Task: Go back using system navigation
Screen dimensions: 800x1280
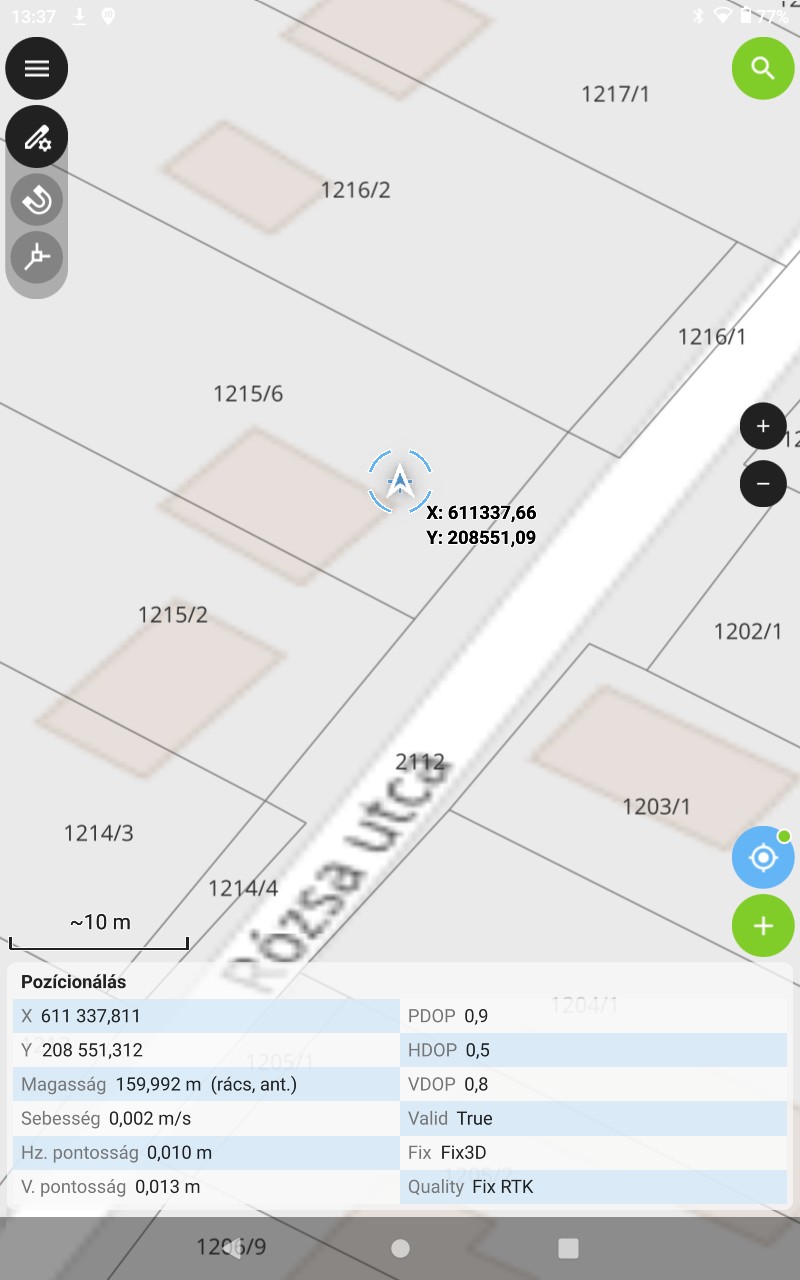Action: coord(232,1248)
